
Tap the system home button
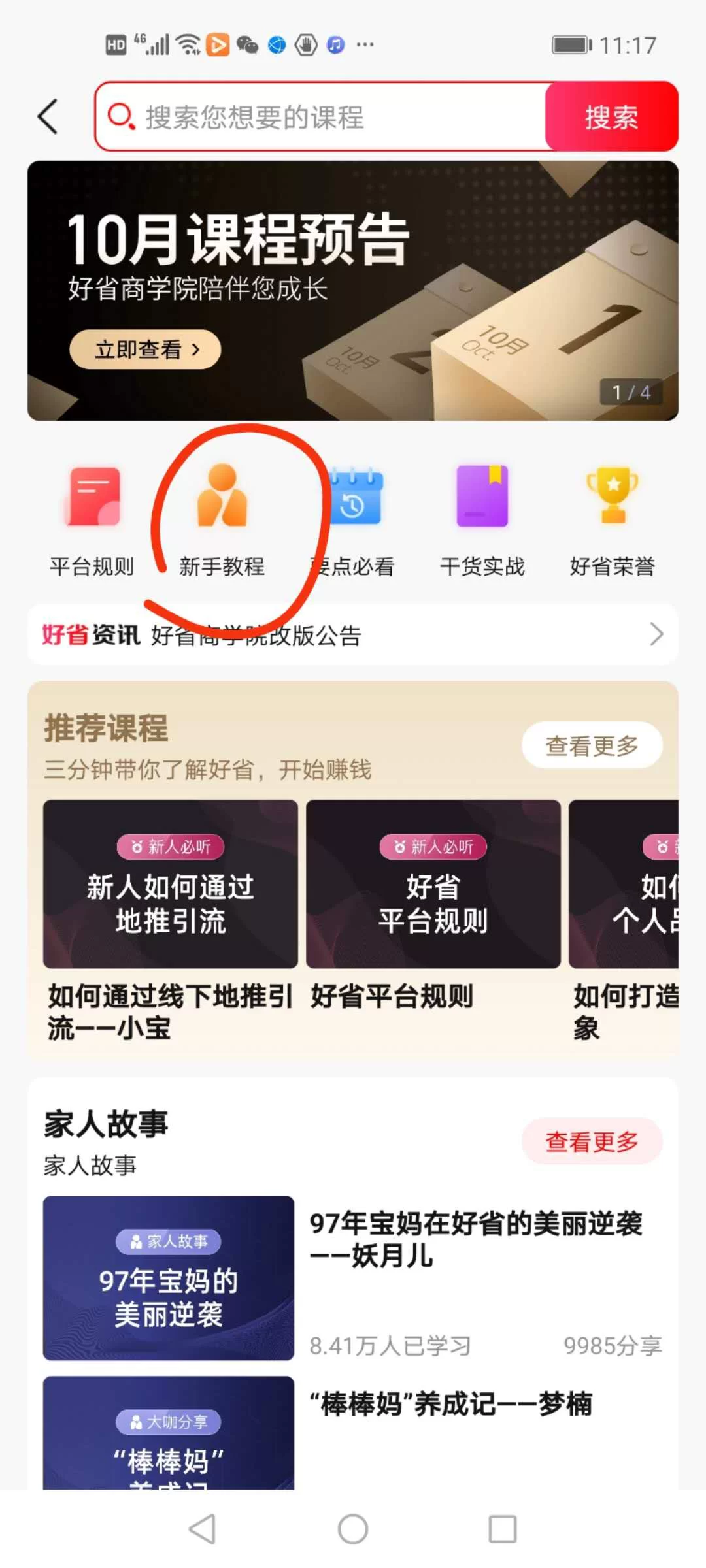(x=353, y=1529)
